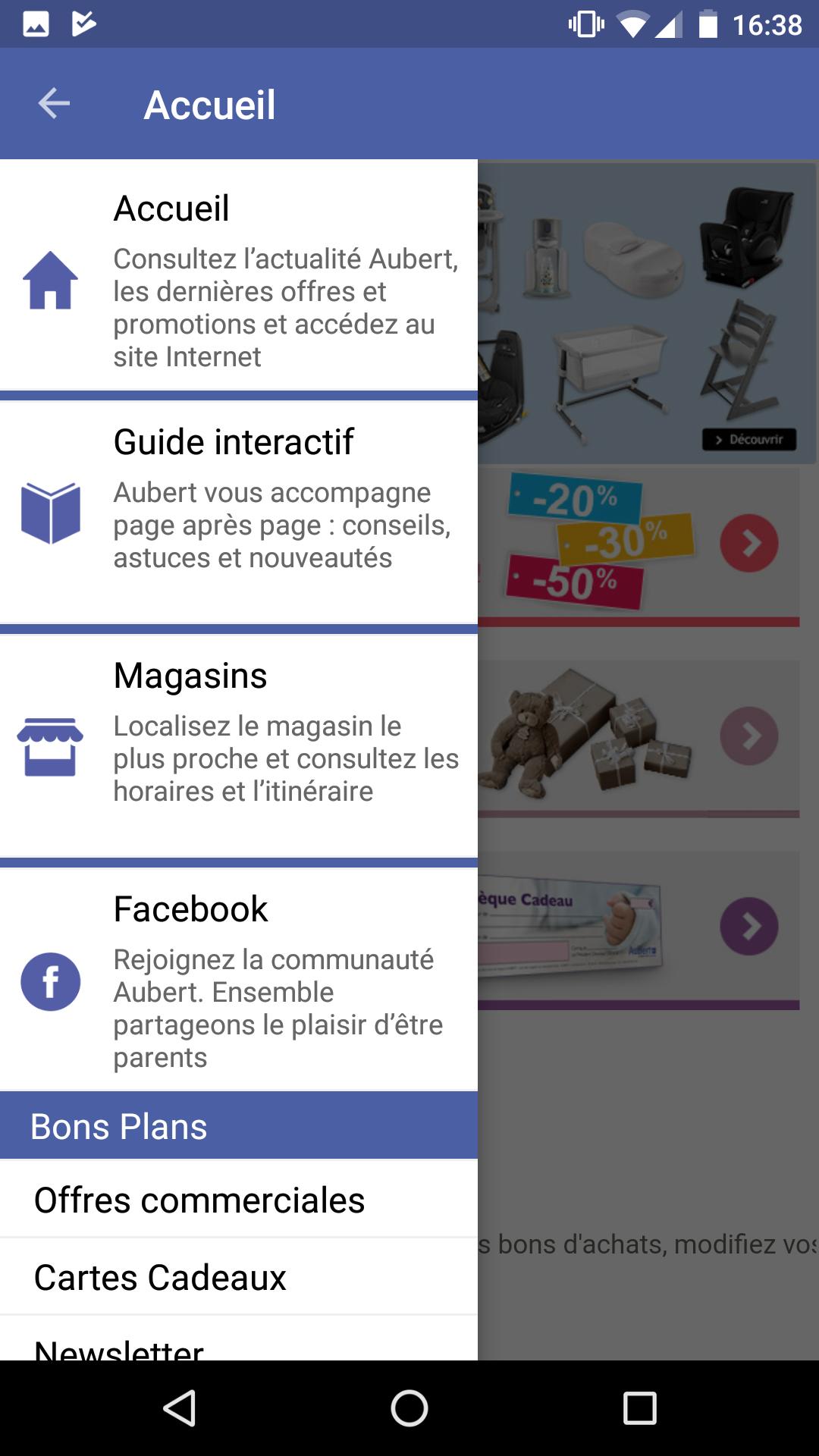Open the Guide interactif section
819x1456 pixels.
[x=239, y=512]
